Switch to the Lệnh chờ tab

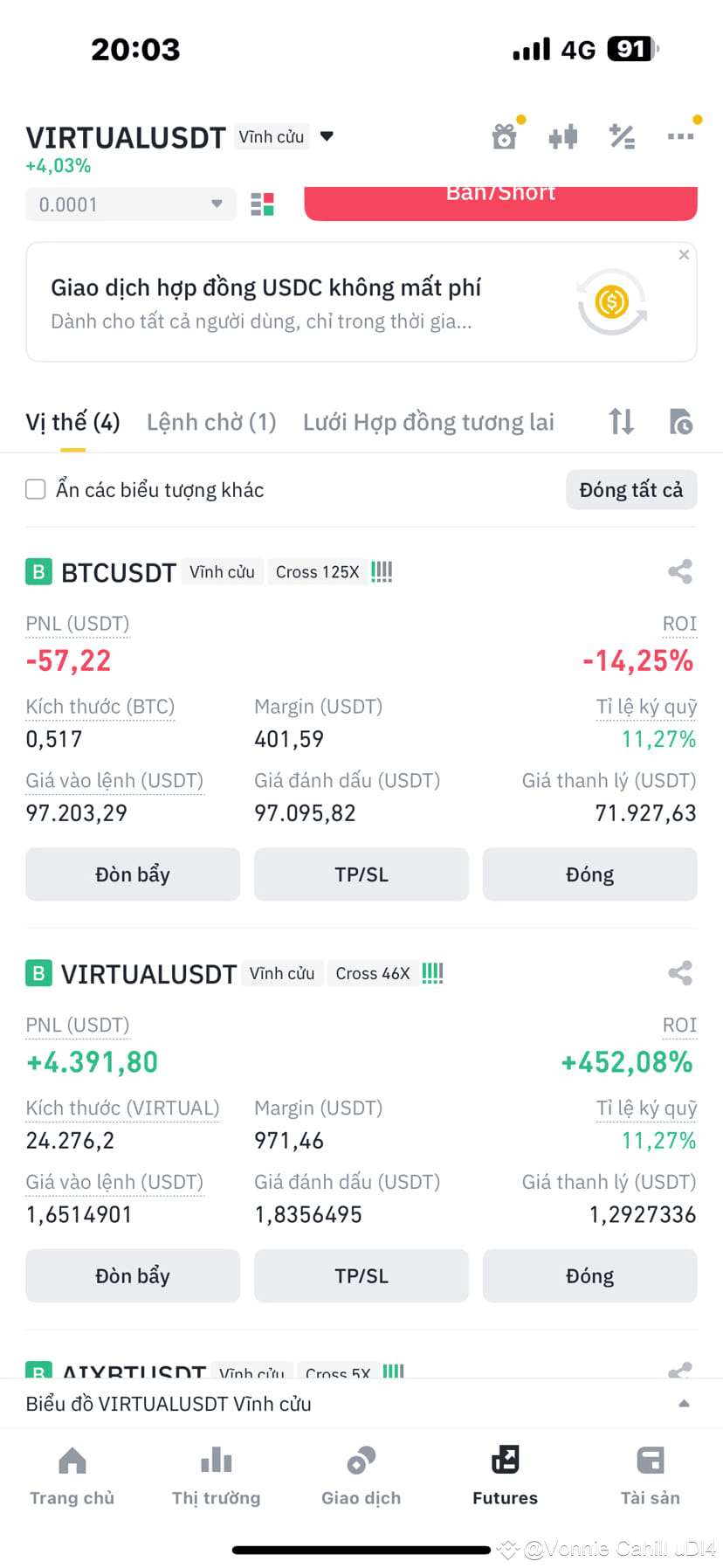210,421
